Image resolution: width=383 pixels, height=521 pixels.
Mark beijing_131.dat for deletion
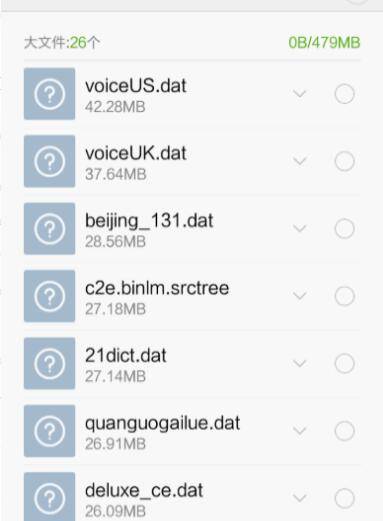[x=344, y=229]
